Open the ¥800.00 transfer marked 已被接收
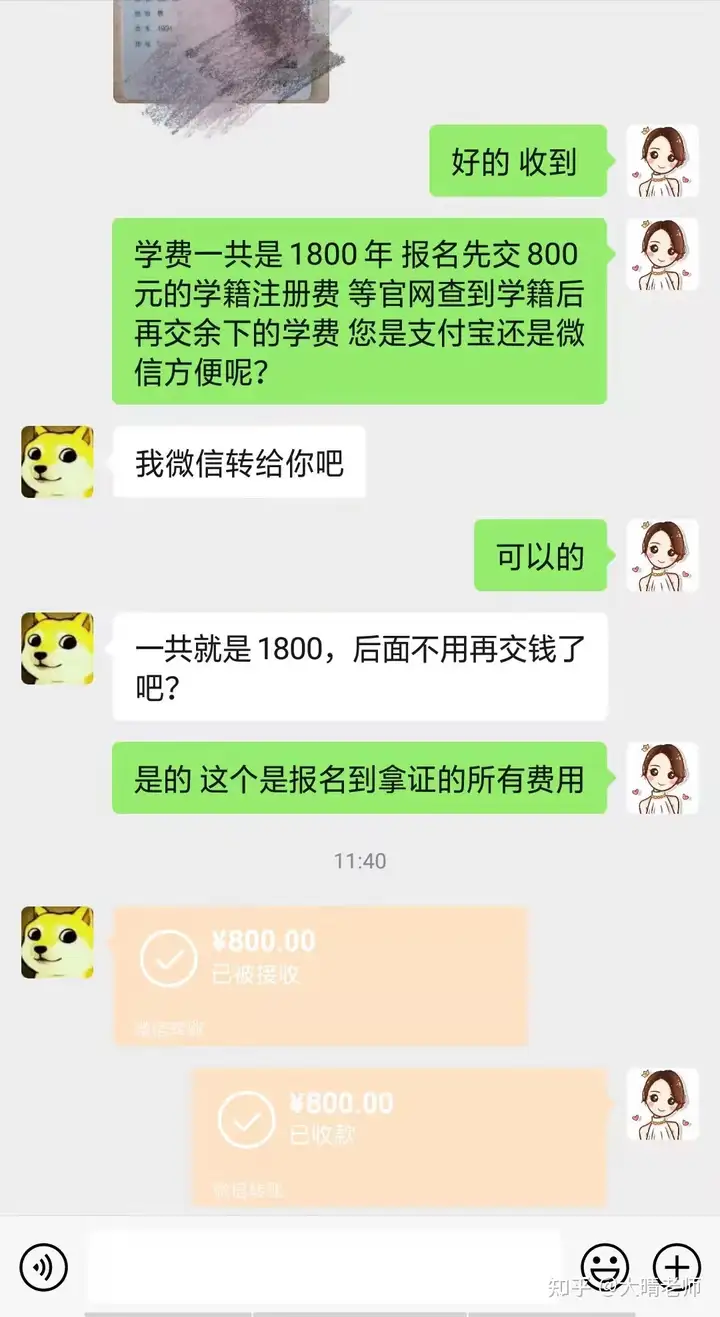The image size is (720, 1317). coord(321,976)
